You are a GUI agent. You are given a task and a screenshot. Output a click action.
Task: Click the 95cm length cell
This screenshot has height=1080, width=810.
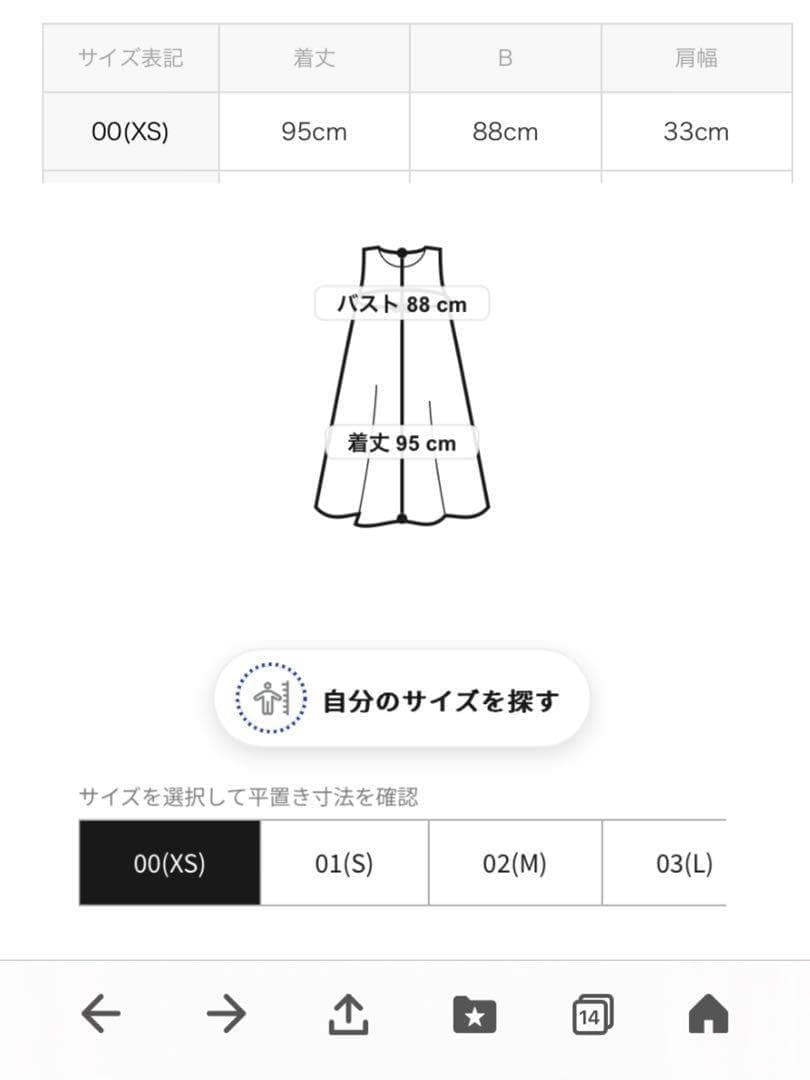314,131
